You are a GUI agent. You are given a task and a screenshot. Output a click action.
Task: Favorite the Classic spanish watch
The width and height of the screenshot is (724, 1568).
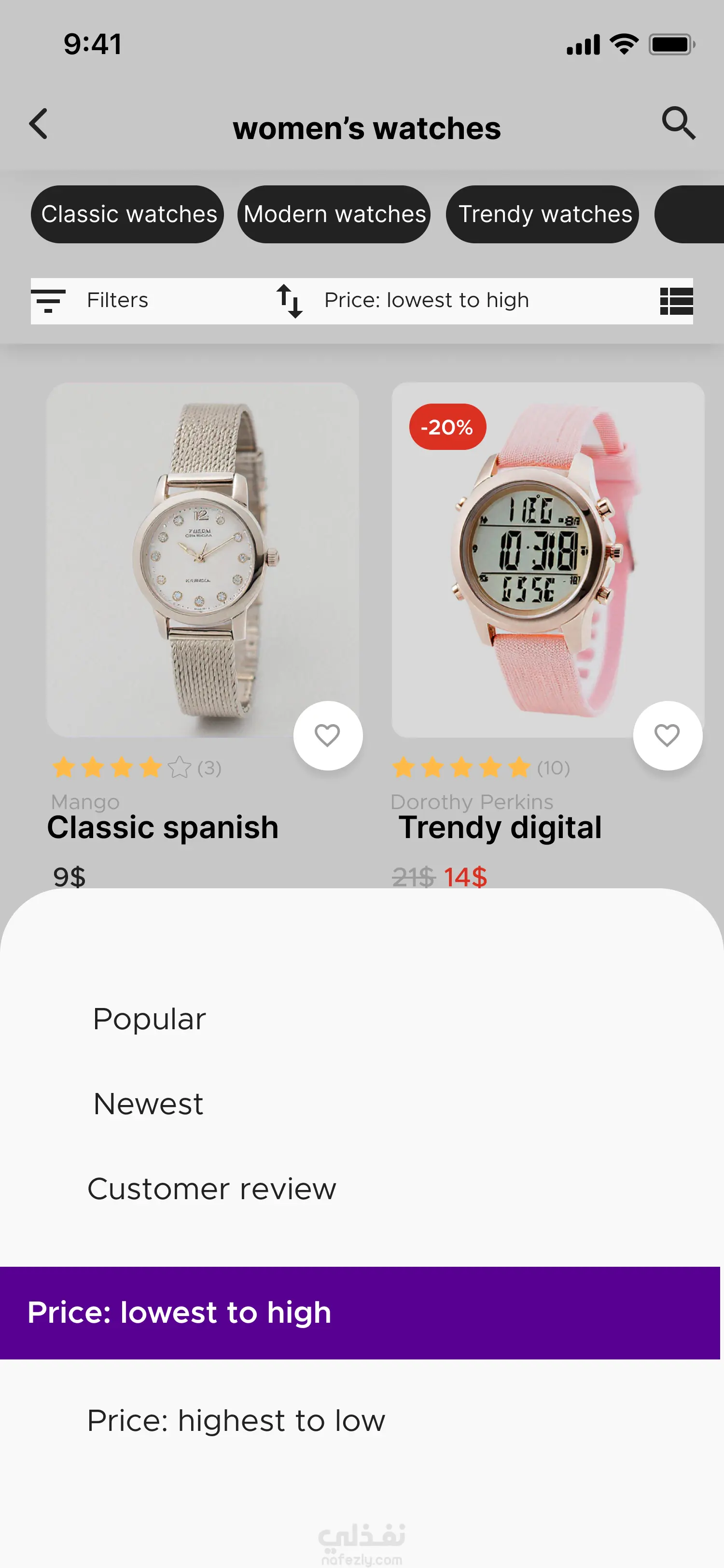point(328,735)
